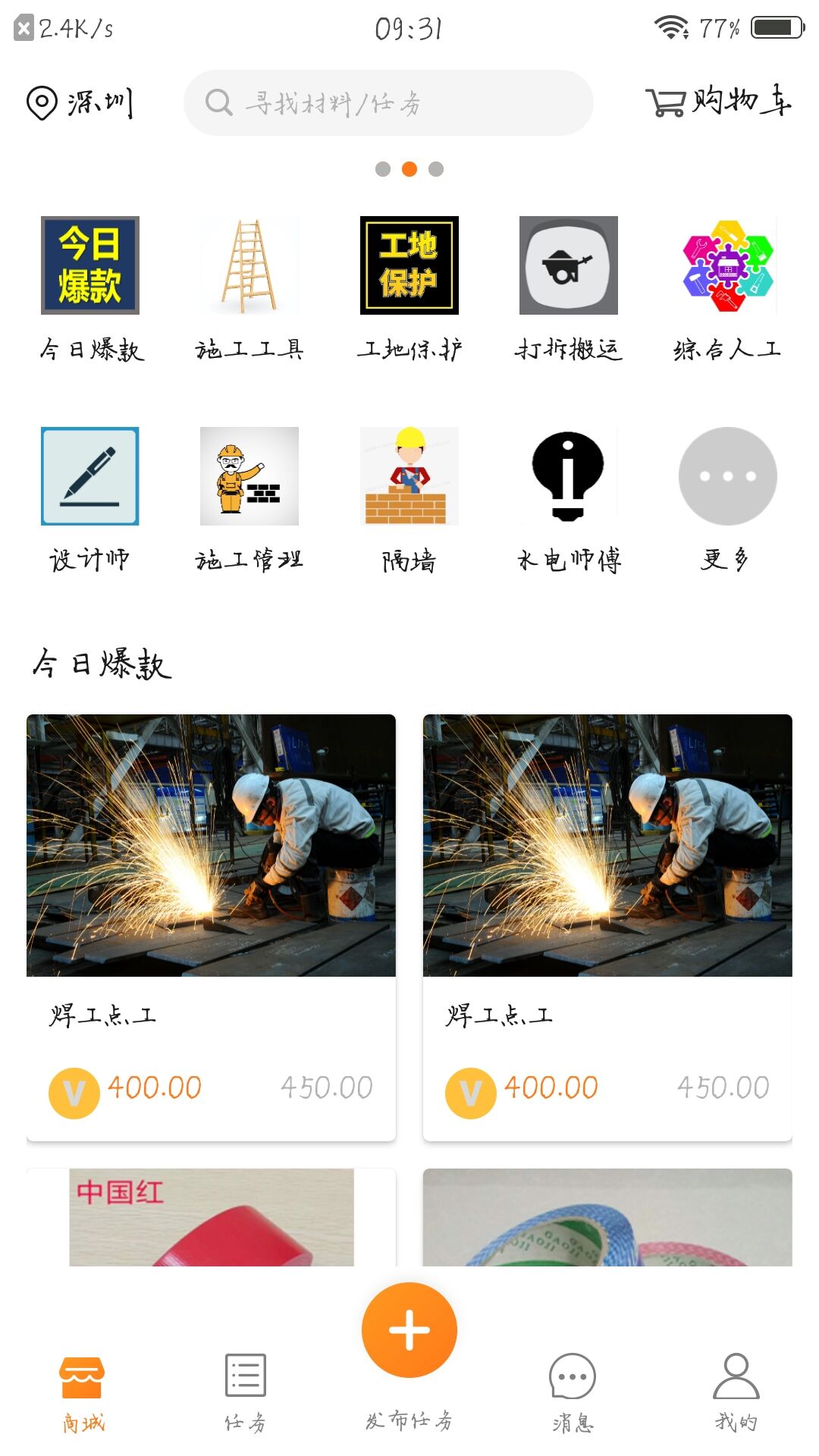Open the 购物车 shopping cart
819x1456 pixels.
click(x=717, y=102)
